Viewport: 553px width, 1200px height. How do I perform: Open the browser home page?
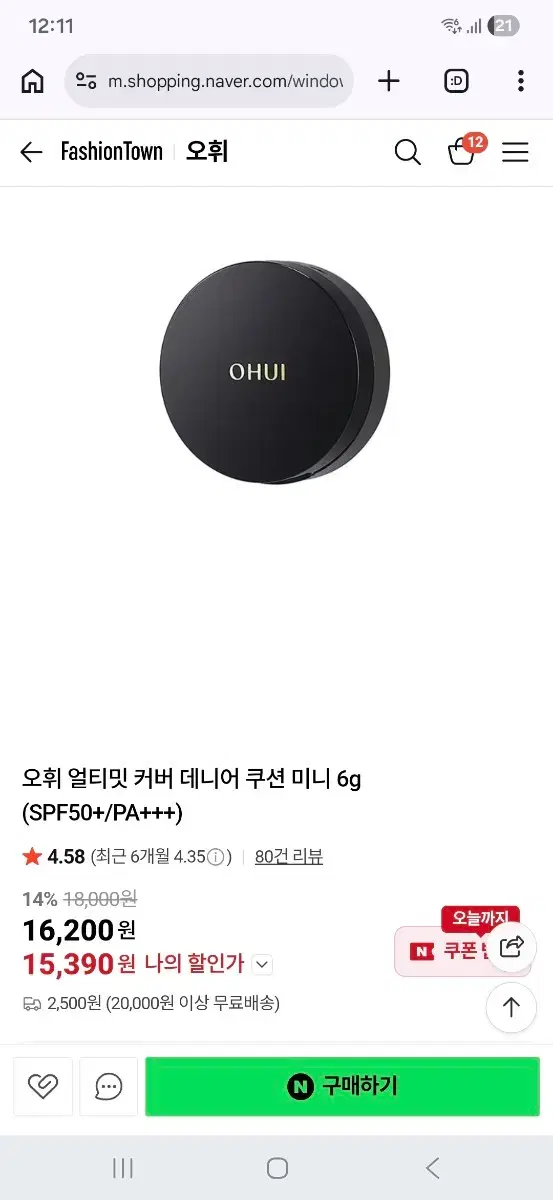32,81
